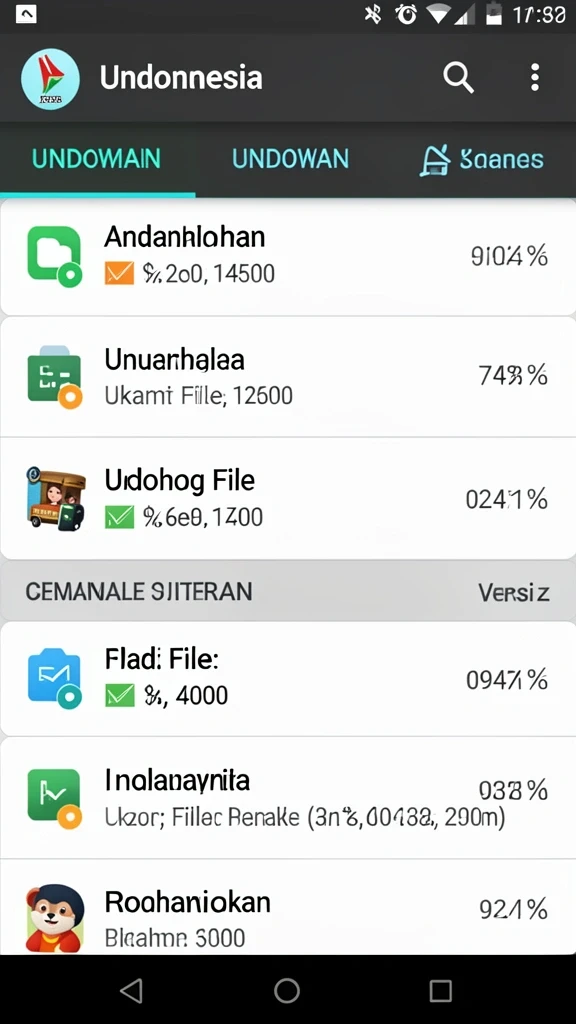Switch to the UNDOWMAIN tab
This screenshot has width=576, height=1024.
tap(97, 159)
